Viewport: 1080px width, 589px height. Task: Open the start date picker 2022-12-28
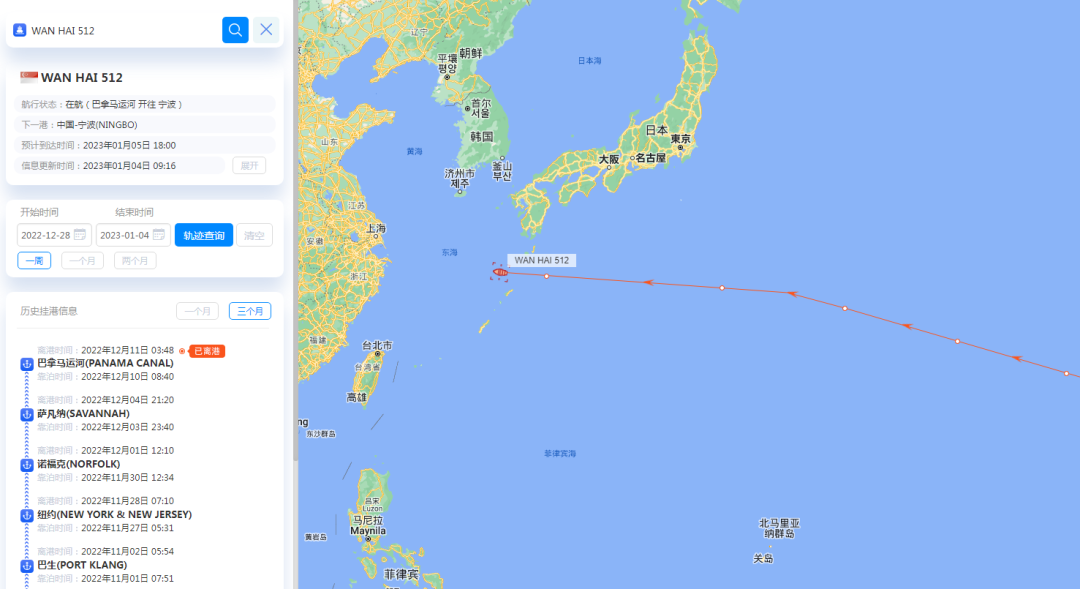[x=55, y=235]
